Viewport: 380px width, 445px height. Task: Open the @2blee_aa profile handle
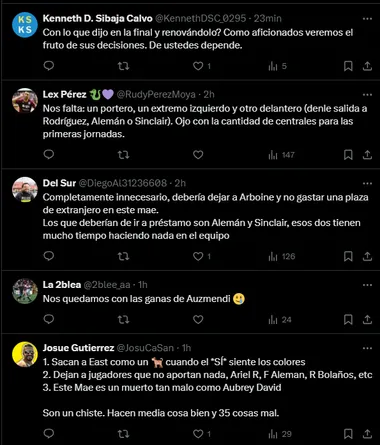(x=107, y=285)
